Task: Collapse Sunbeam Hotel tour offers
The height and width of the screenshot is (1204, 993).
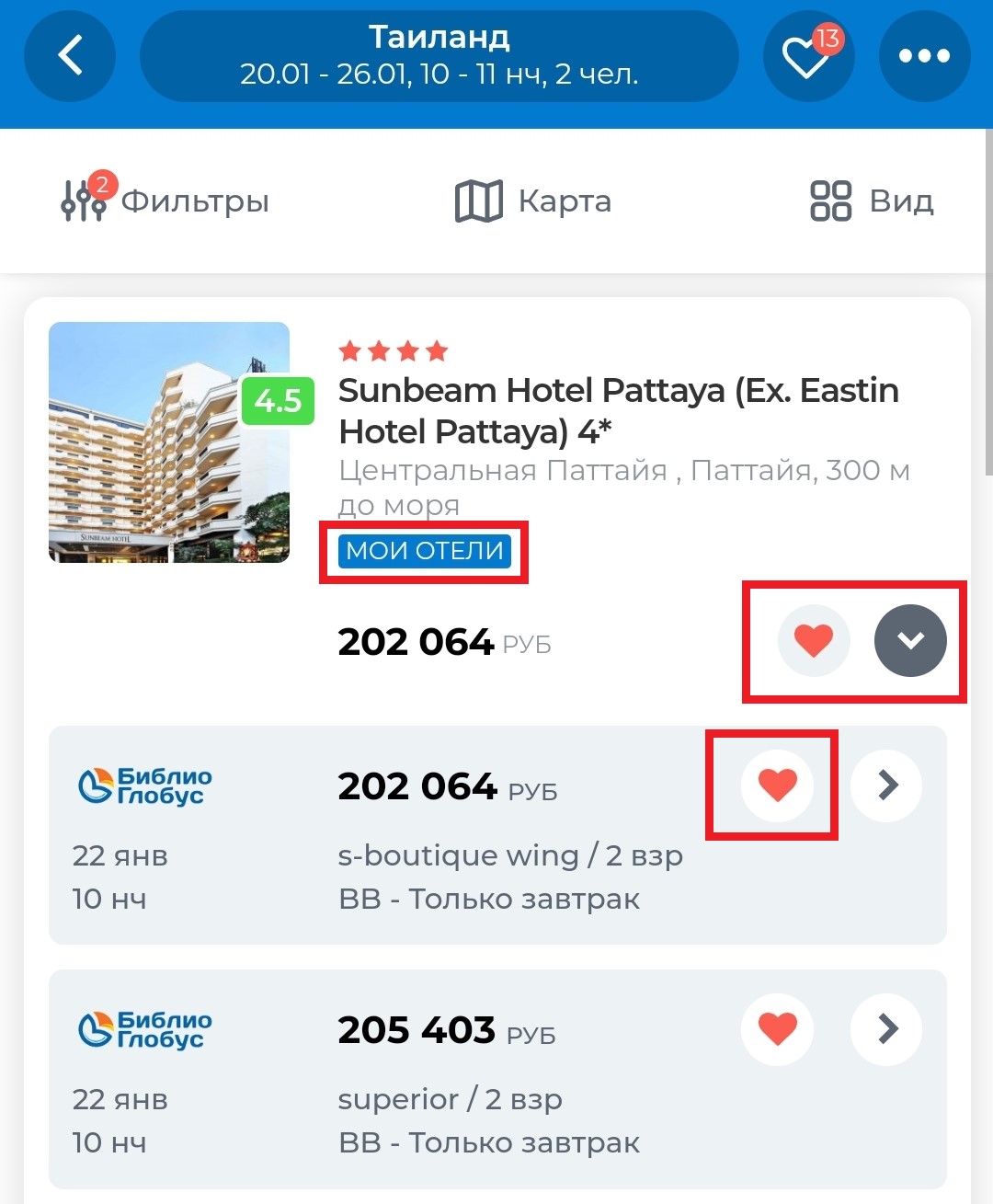Action: [x=910, y=640]
